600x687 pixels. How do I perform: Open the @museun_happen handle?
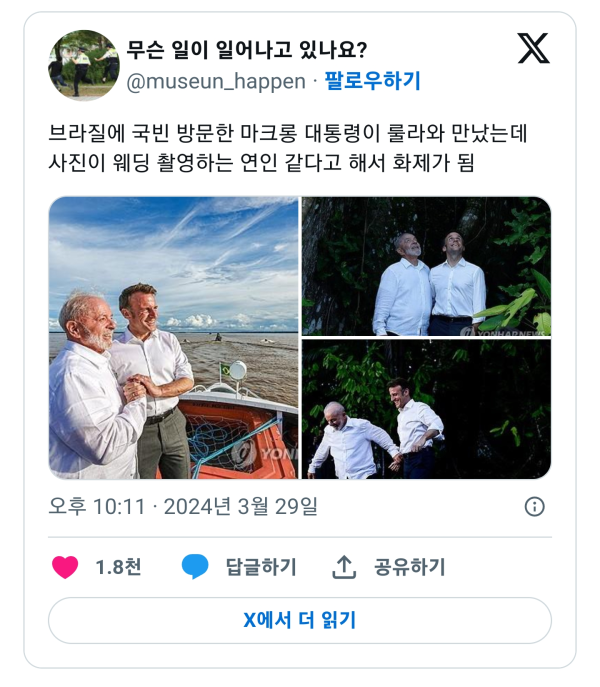215,82
